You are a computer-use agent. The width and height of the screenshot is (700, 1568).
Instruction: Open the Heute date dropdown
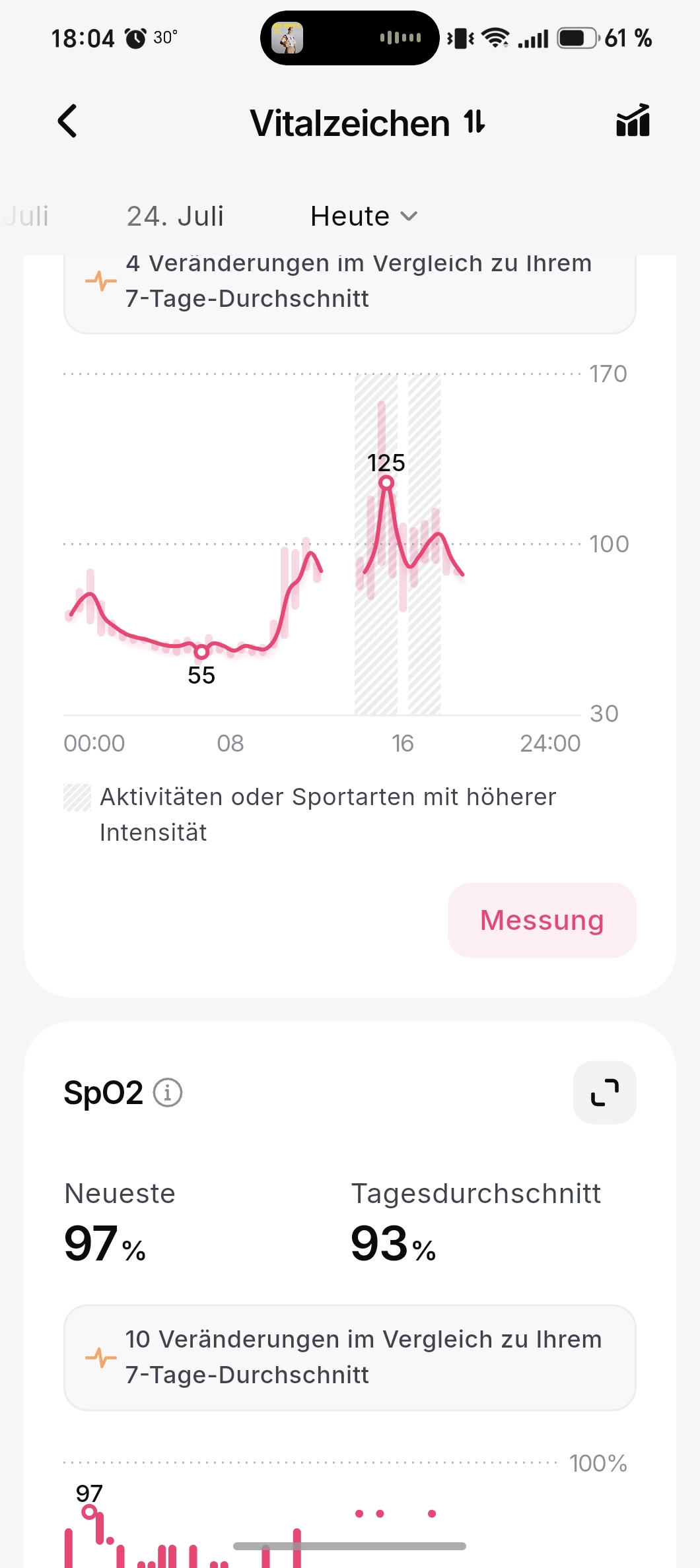[x=364, y=216]
